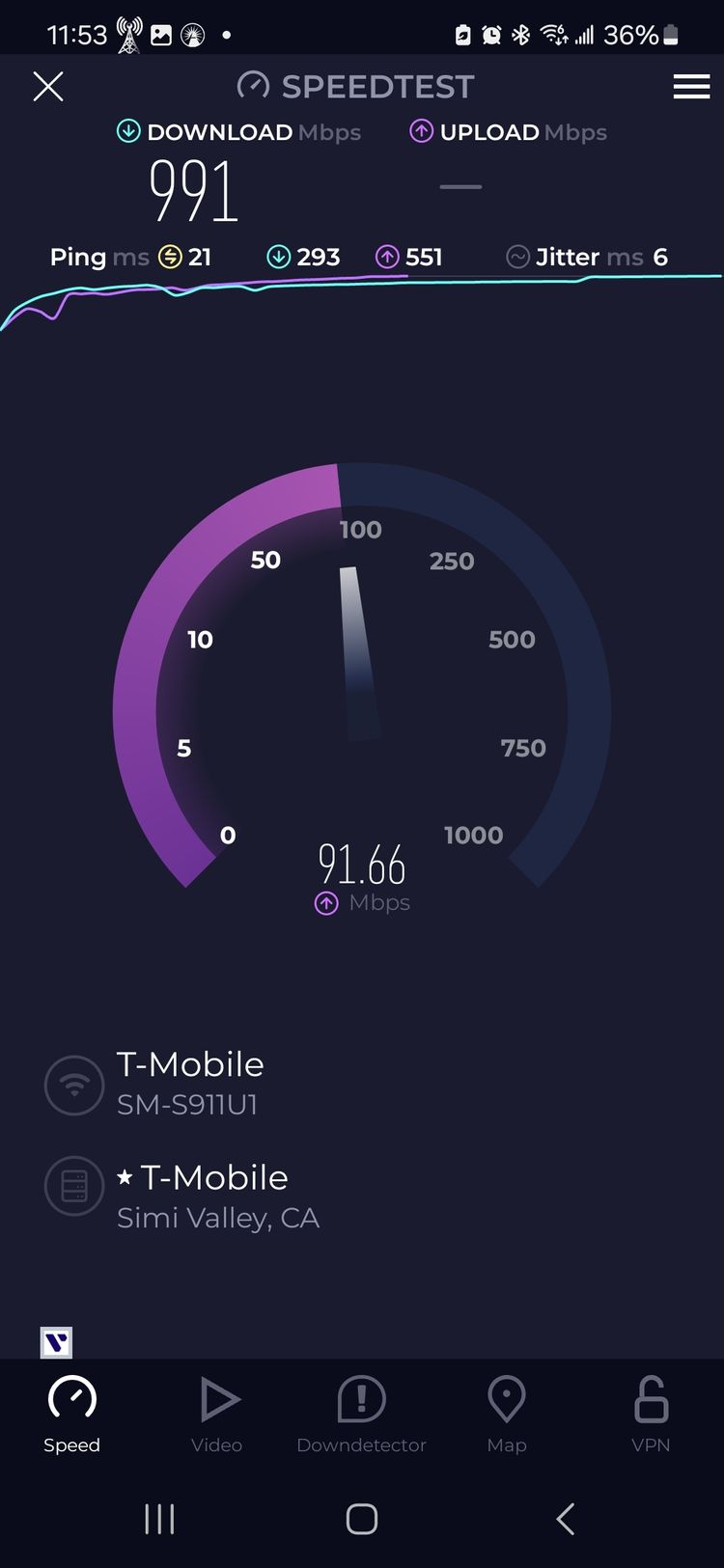This screenshot has width=724, height=1568.
Task: Tap the T-Mobile SM-S911U1 connection row
Action: tap(189, 1083)
